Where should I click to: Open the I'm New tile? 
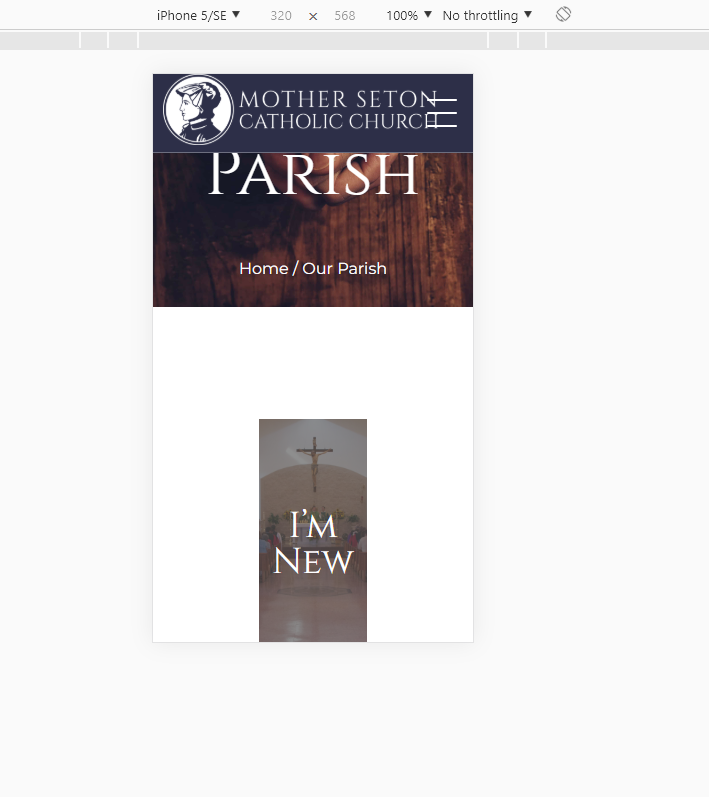click(313, 530)
